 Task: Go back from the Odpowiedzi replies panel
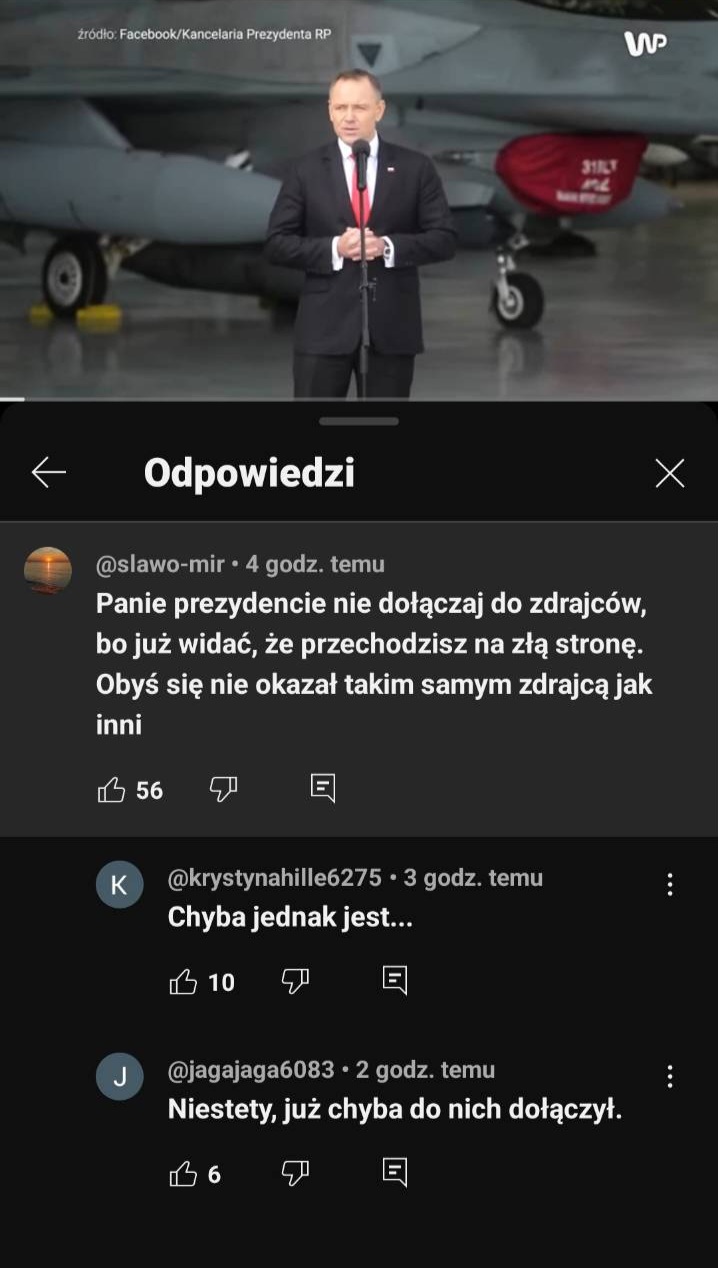pyautogui.click(x=48, y=473)
